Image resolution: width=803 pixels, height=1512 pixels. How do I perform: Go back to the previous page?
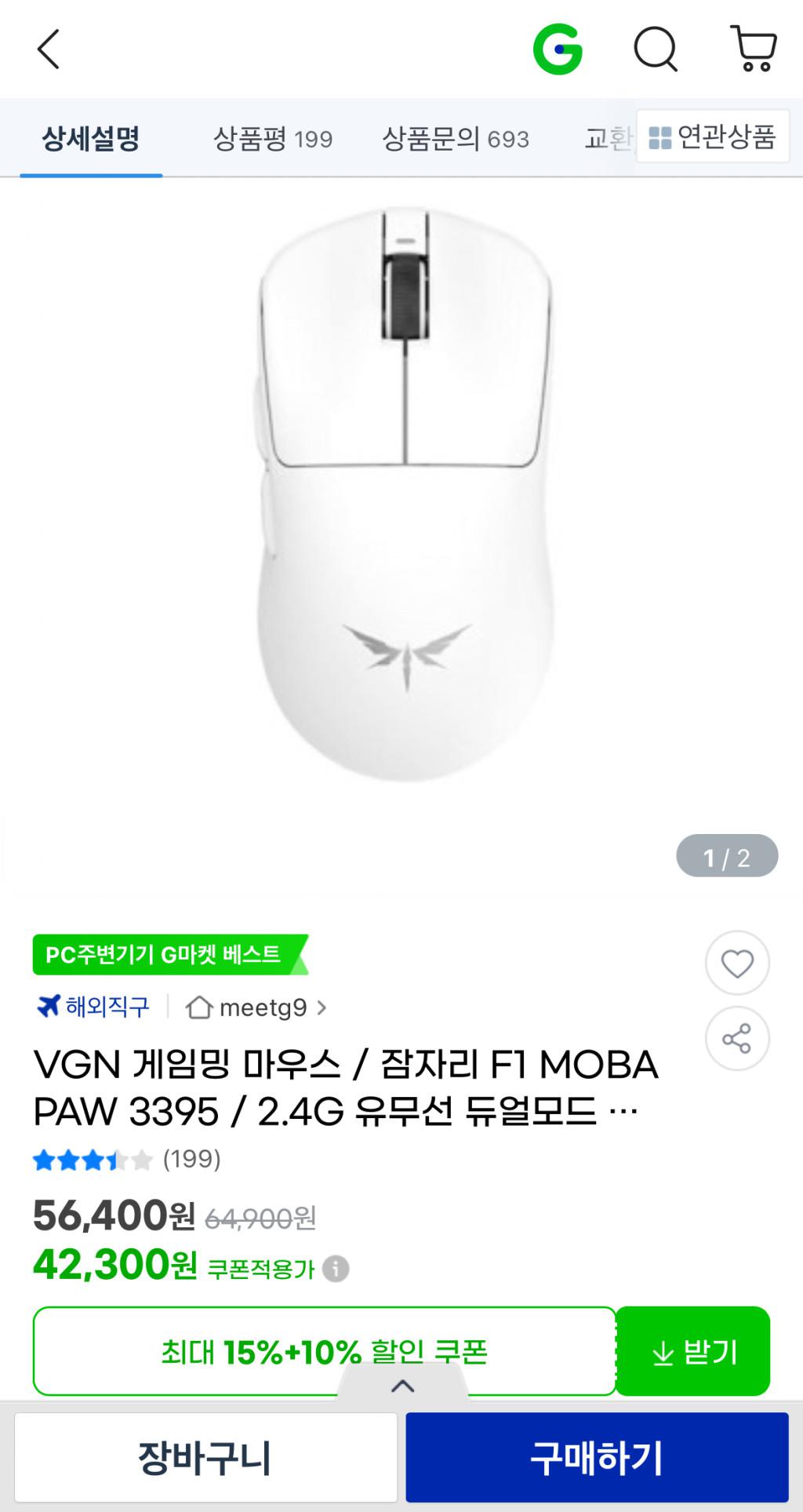[x=49, y=49]
